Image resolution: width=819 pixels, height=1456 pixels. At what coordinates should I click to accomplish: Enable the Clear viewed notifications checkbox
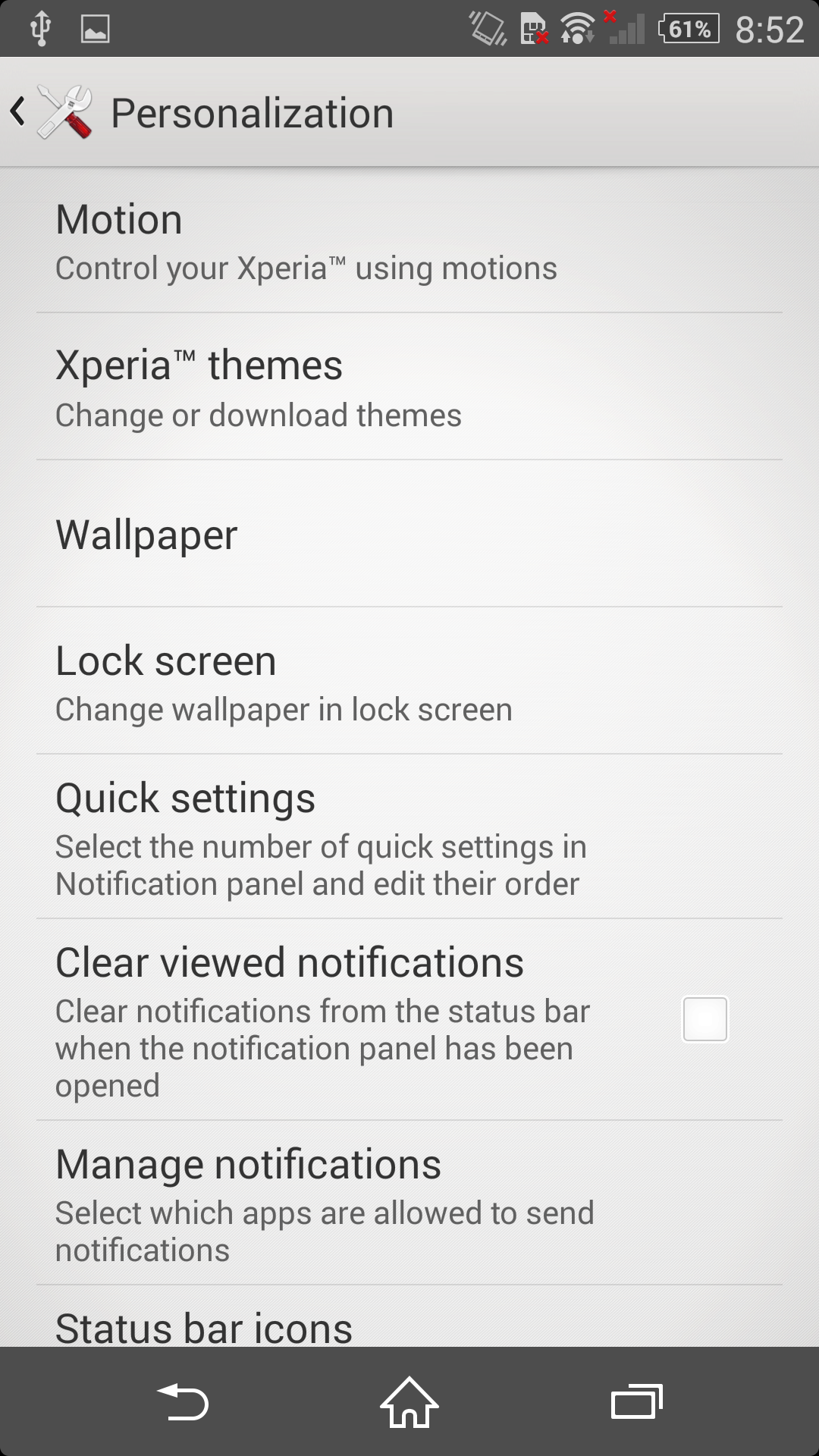pyautogui.click(x=705, y=1019)
